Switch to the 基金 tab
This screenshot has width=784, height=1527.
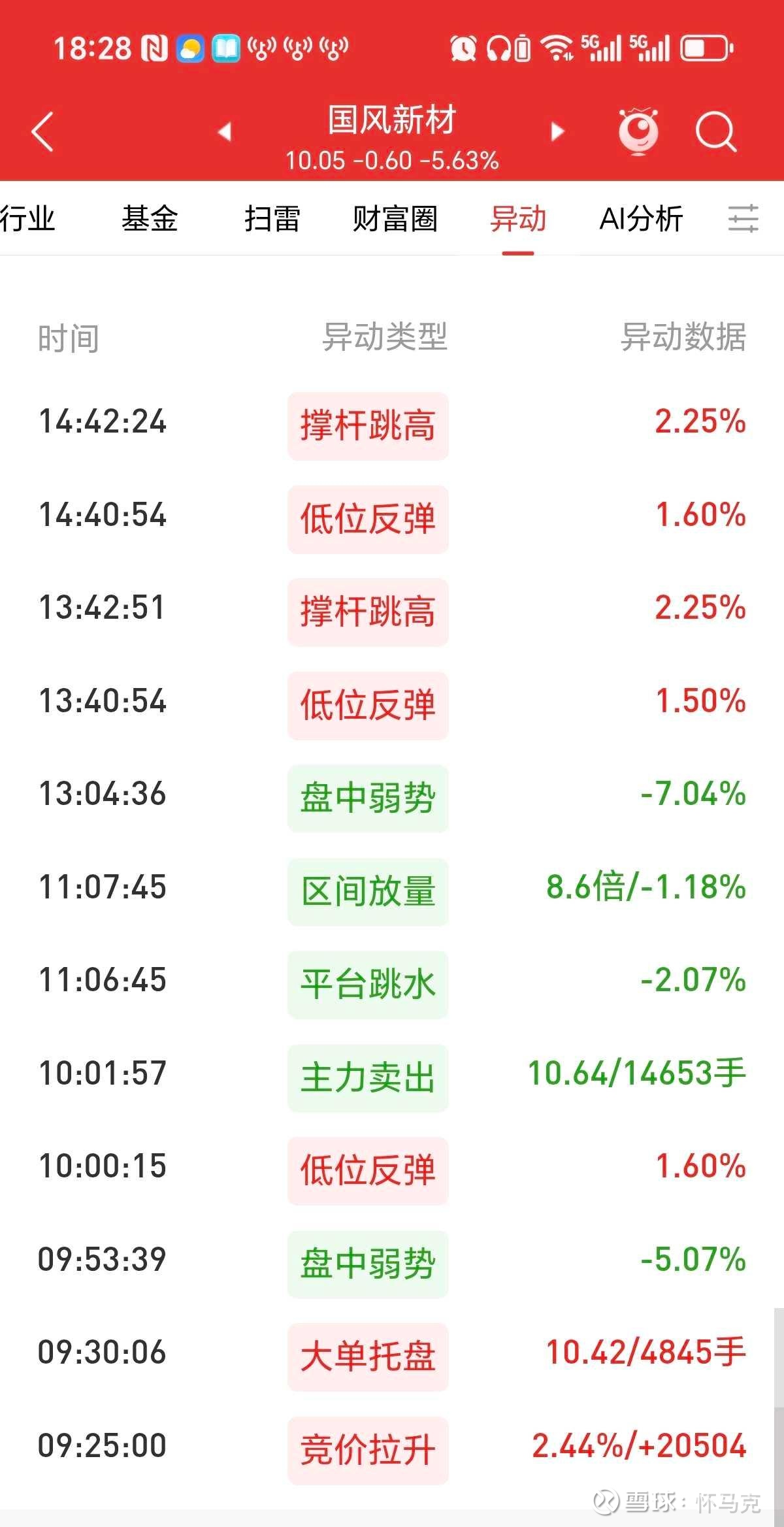(x=150, y=219)
